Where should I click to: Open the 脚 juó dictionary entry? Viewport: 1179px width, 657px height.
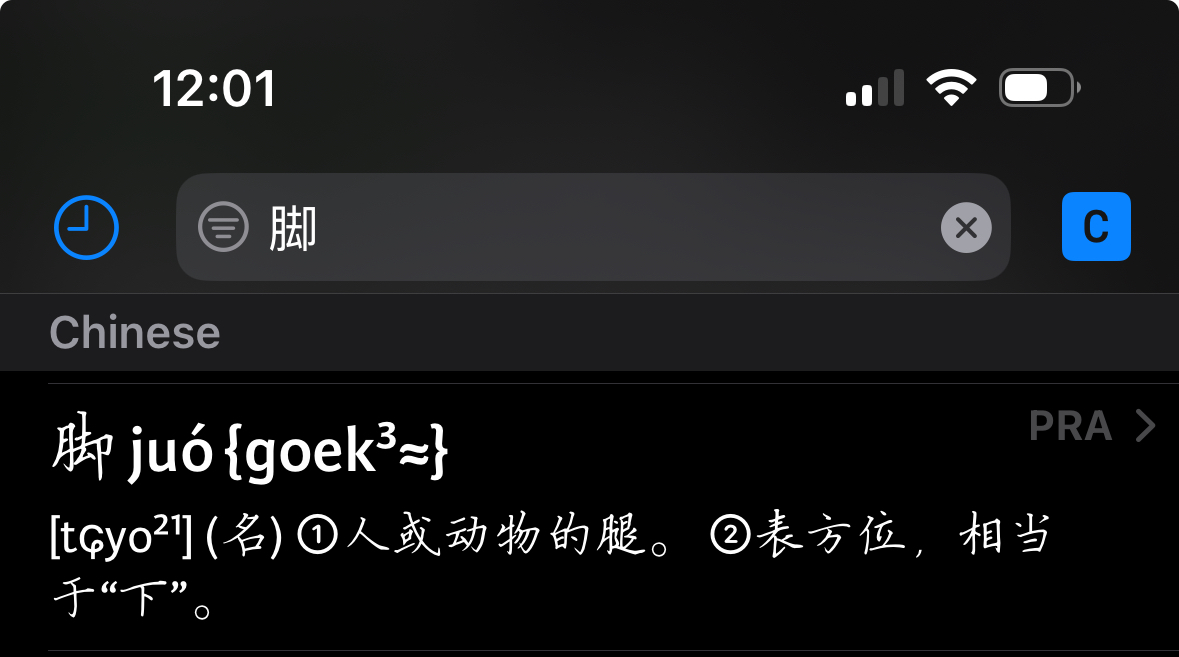(600, 515)
